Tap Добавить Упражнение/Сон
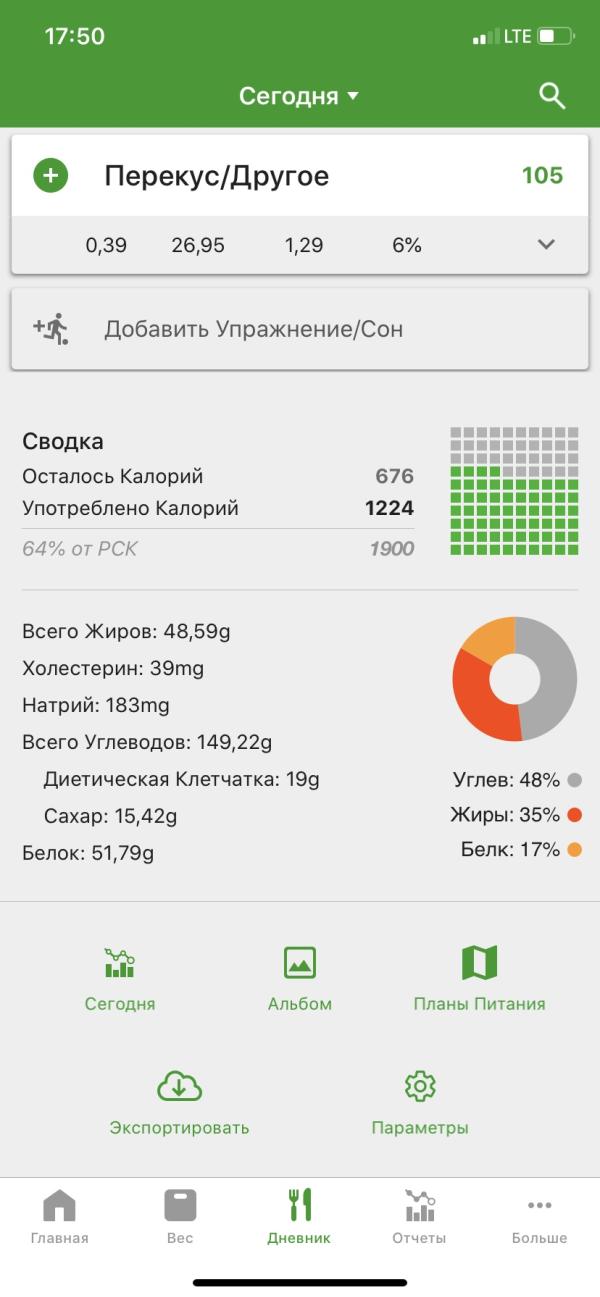This screenshot has width=600, height=1297. tap(299, 329)
